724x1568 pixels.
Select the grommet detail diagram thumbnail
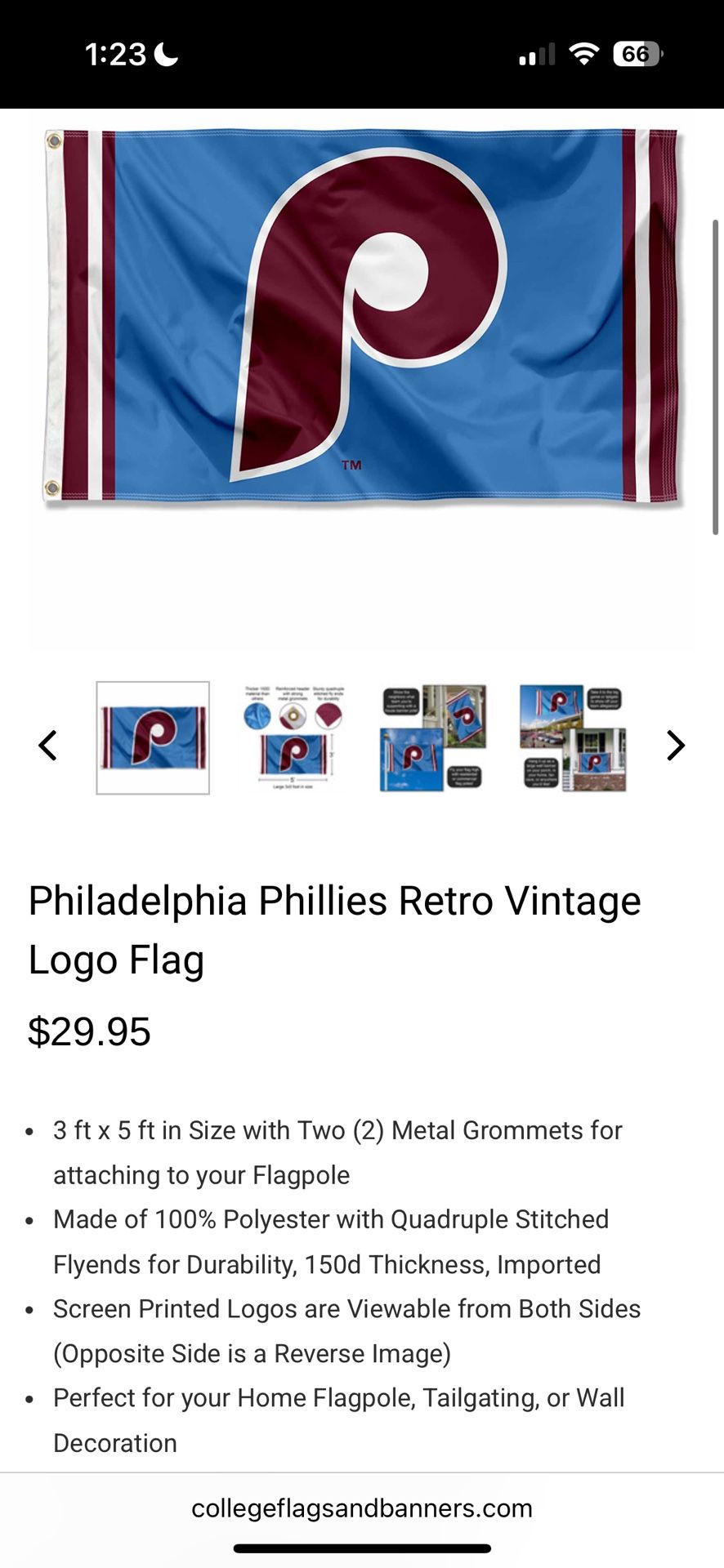[293, 737]
